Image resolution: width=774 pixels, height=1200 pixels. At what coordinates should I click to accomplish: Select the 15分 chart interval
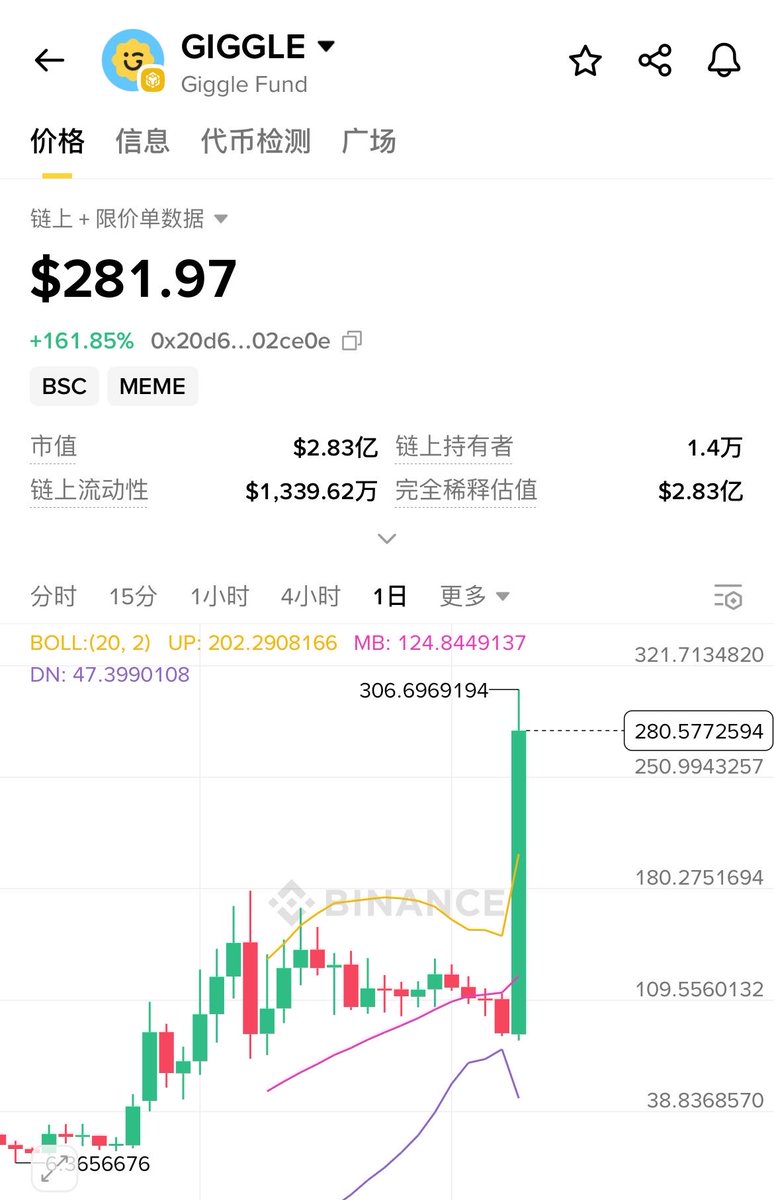[x=133, y=597]
